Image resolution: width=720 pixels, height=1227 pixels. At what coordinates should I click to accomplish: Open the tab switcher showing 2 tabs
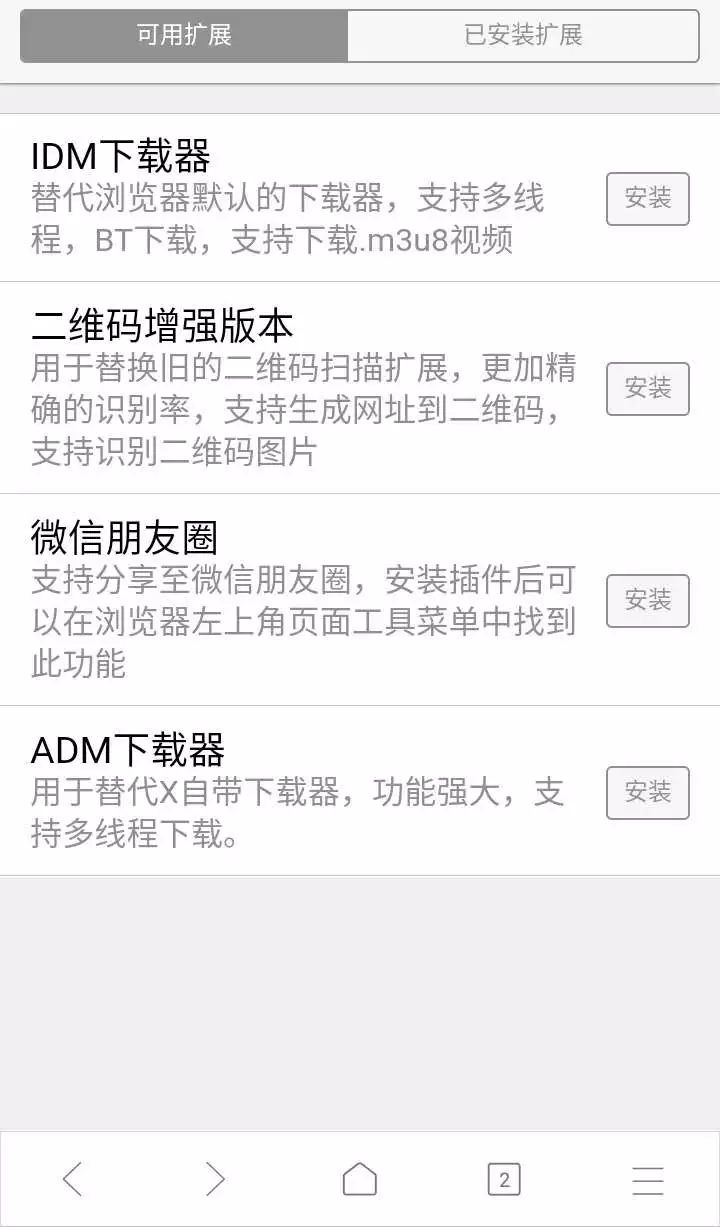point(502,1178)
